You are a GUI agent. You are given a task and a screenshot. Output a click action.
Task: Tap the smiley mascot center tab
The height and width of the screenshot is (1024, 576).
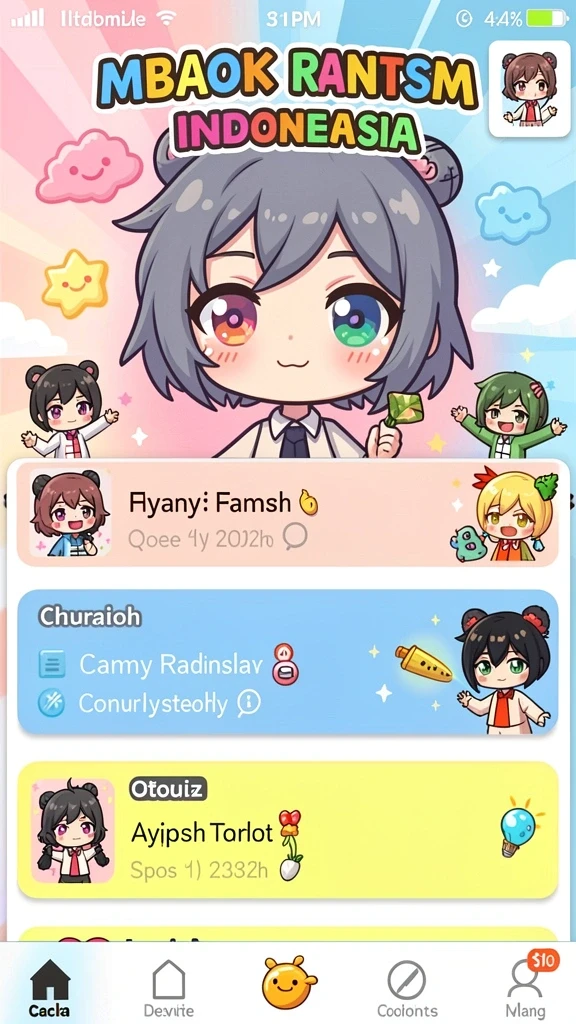point(288,983)
